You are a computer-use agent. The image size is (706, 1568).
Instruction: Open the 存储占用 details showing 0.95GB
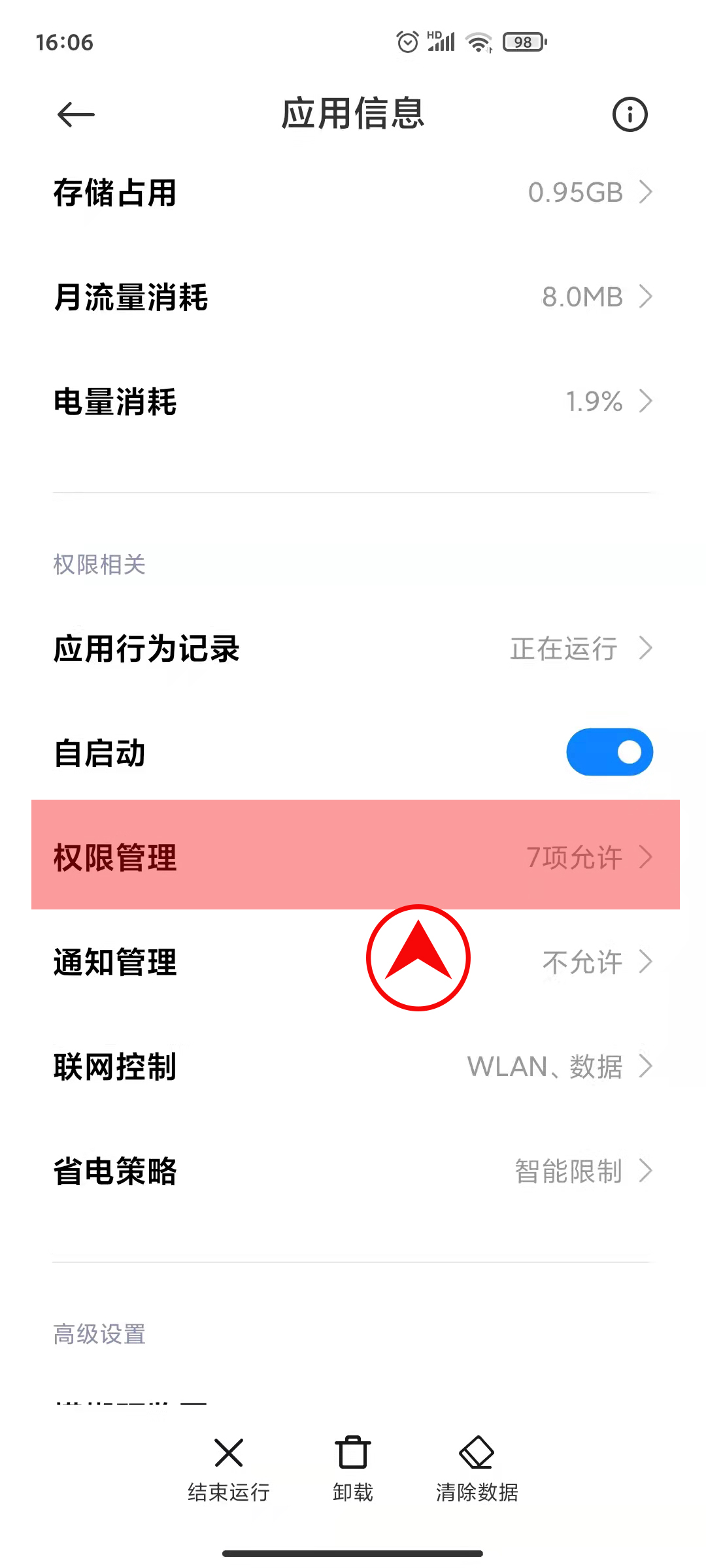[353, 192]
